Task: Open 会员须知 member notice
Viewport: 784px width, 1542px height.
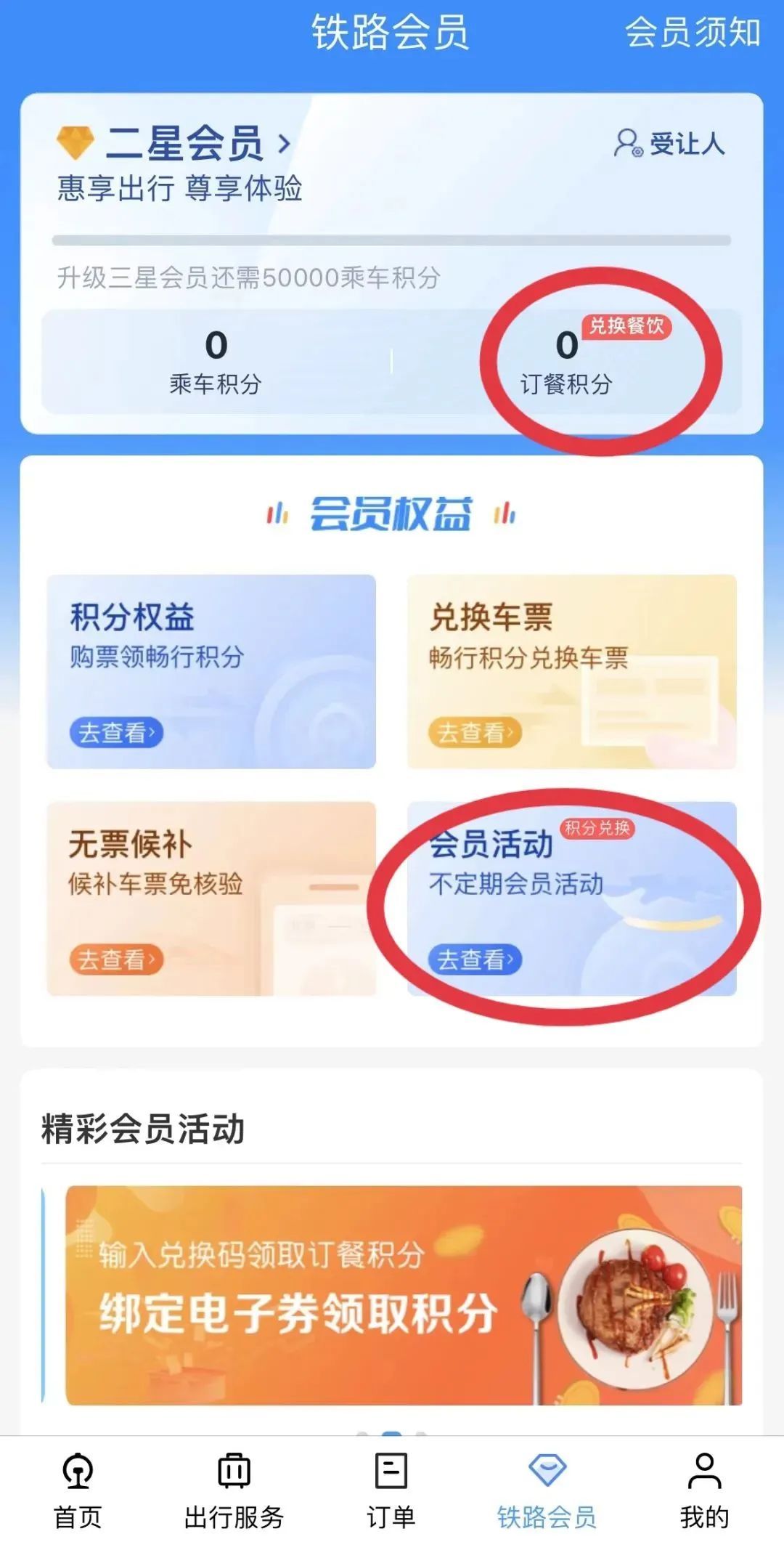Action: tap(692, 33)
